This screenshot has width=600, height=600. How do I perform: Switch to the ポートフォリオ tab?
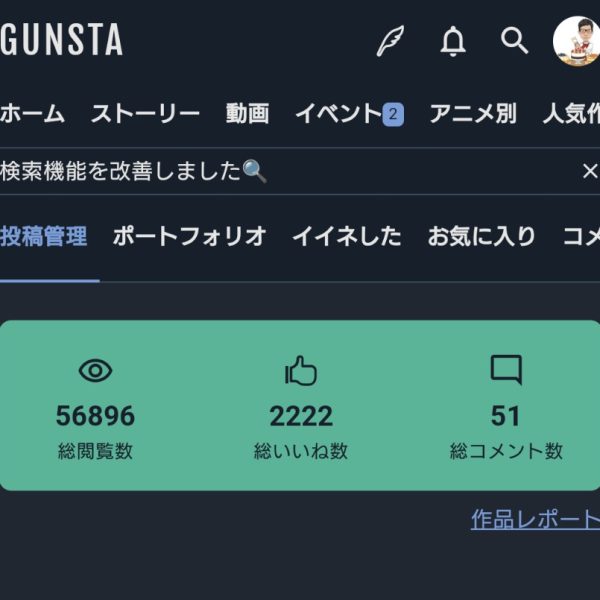tap(189, 237)
